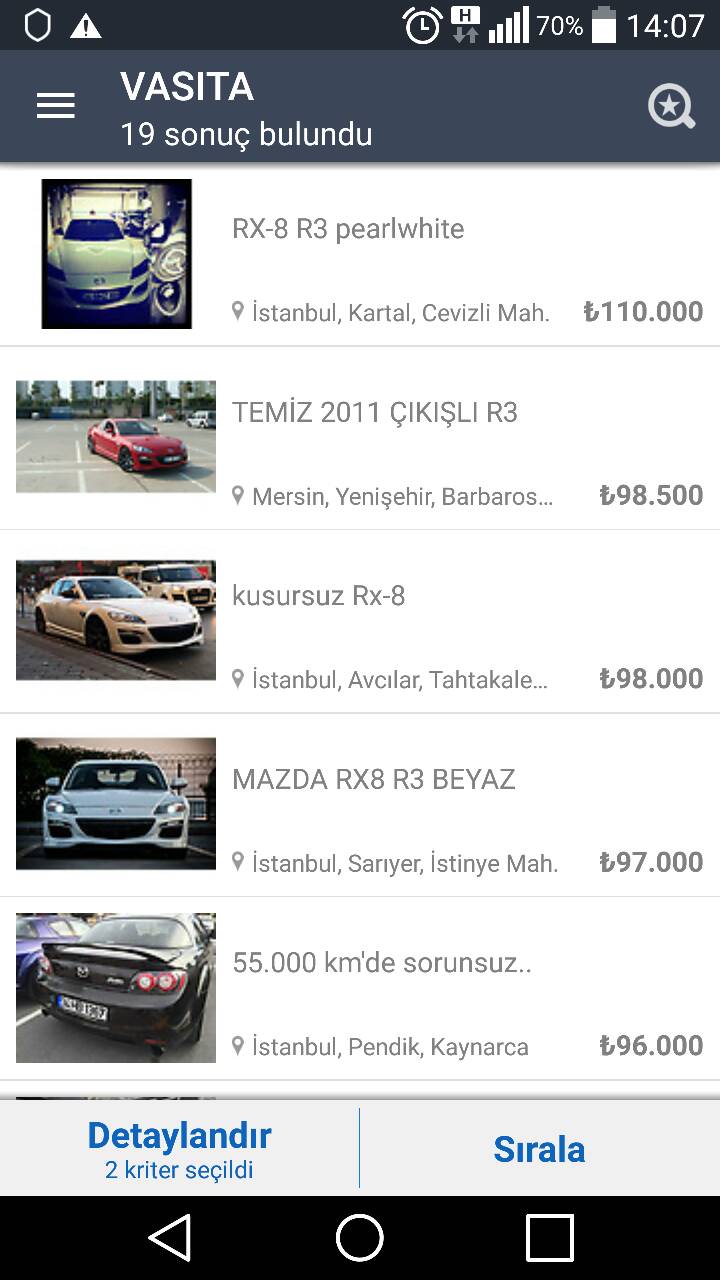Return to the home screen
The width and height of the screenshot is (720, 1280).
click(x=360, y=1238)
